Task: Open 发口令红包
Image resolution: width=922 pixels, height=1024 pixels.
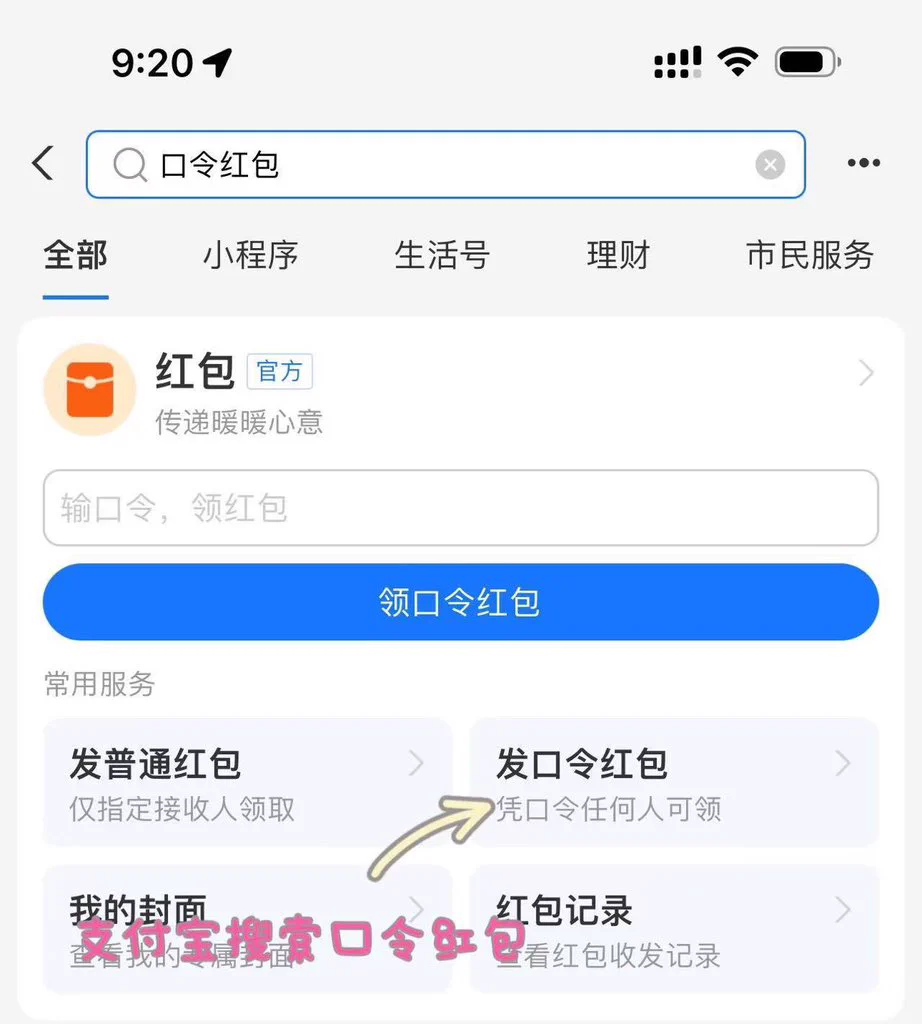Action: click(x=673, y=782)
